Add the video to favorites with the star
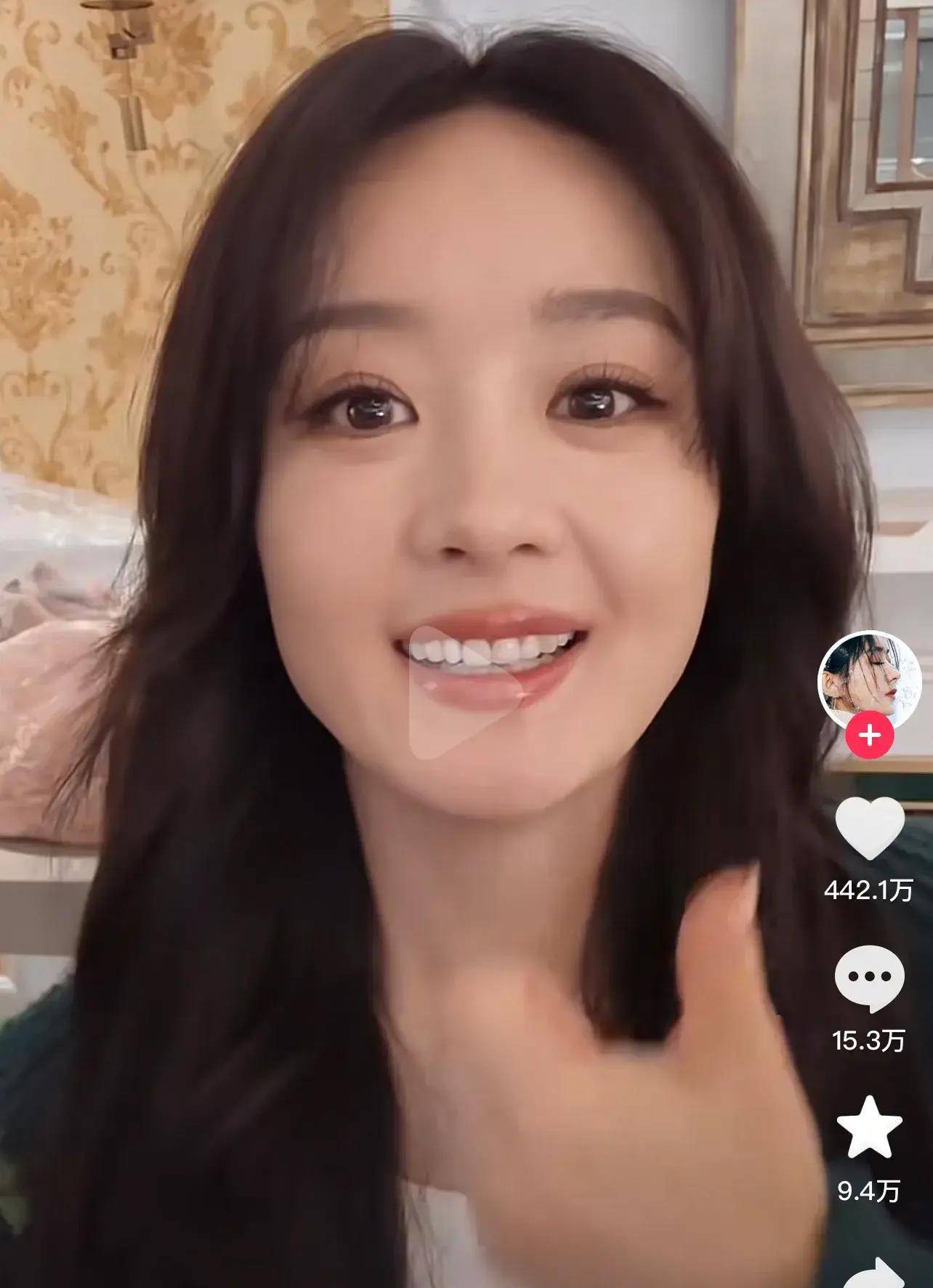The image size is (933, 1288). [870, 1126]
